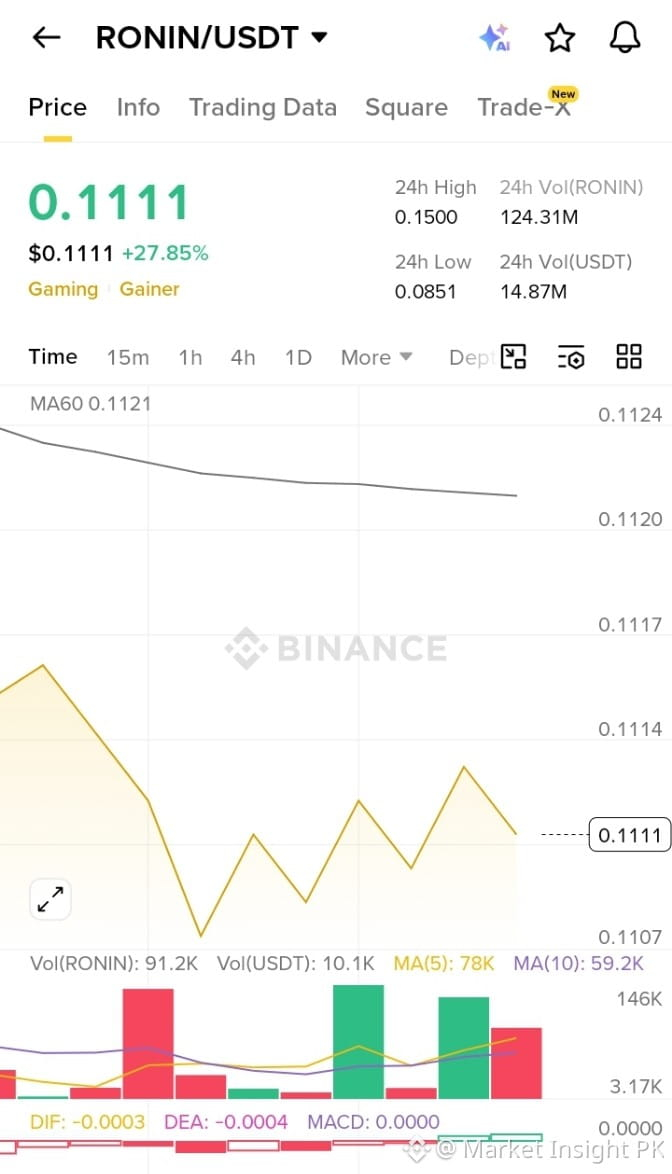
Task: Switch to the Square tab
Action: (x=406, y=108)
